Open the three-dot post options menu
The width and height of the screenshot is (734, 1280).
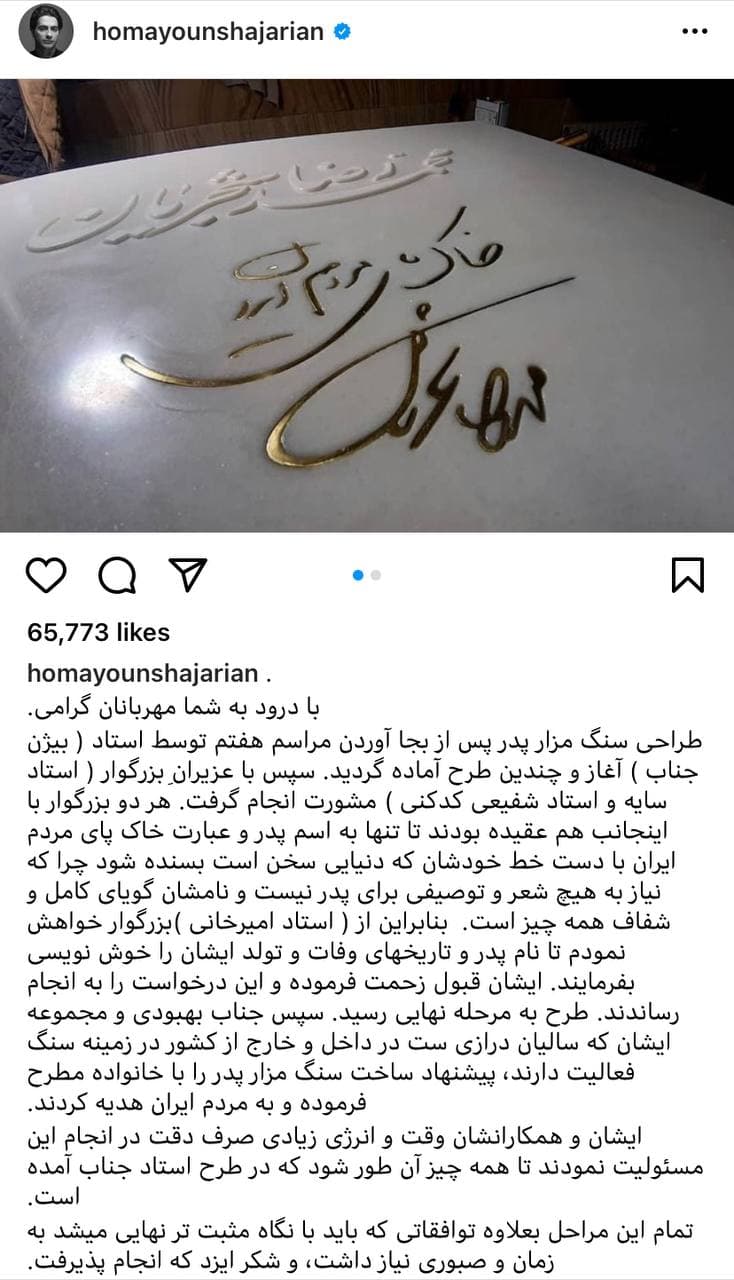(x=692, y=32)
